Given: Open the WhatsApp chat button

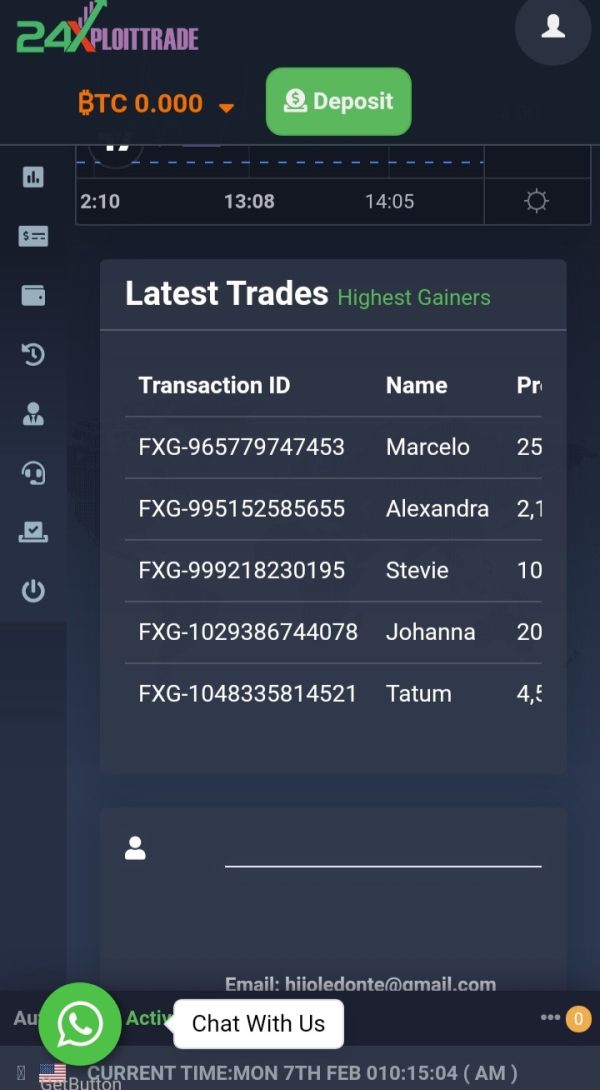Looking at the screenshot, I should point(80,1023).
